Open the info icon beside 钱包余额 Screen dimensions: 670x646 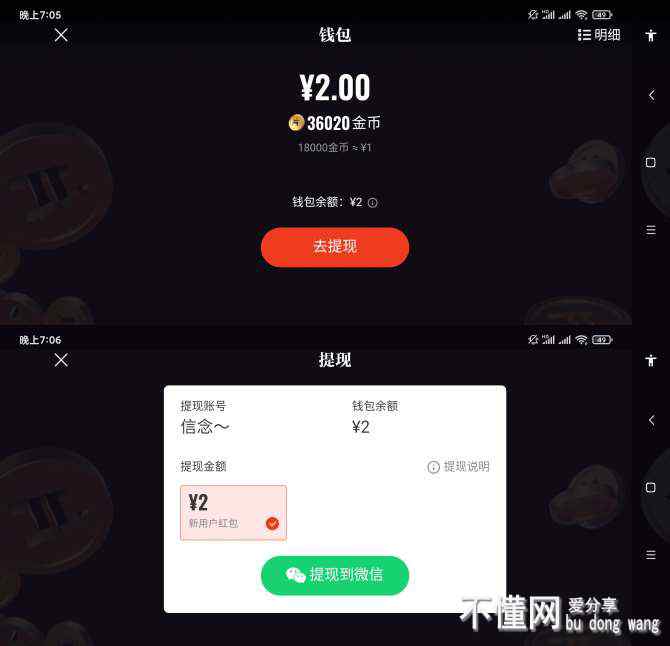[373, 203]
